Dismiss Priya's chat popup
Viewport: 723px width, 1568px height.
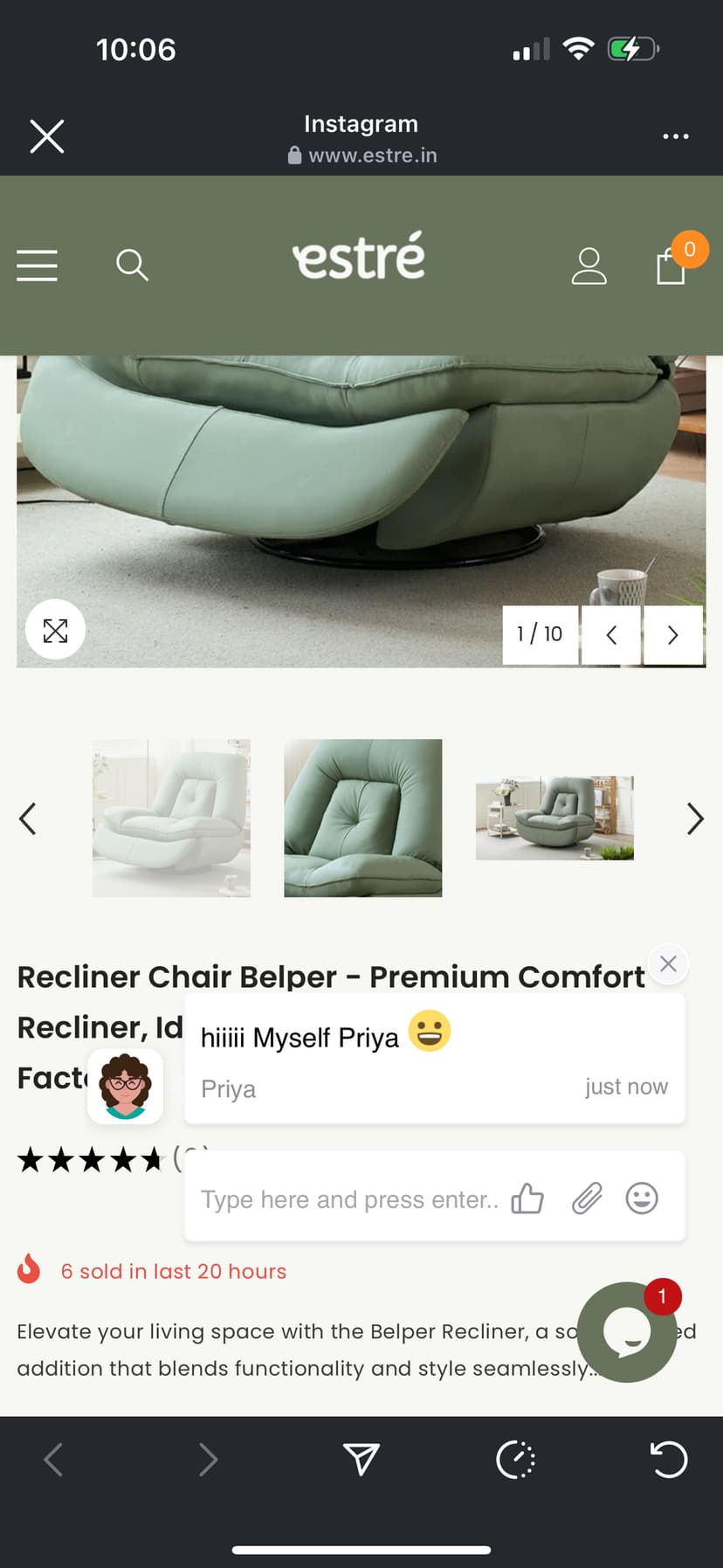click(668, 964)
